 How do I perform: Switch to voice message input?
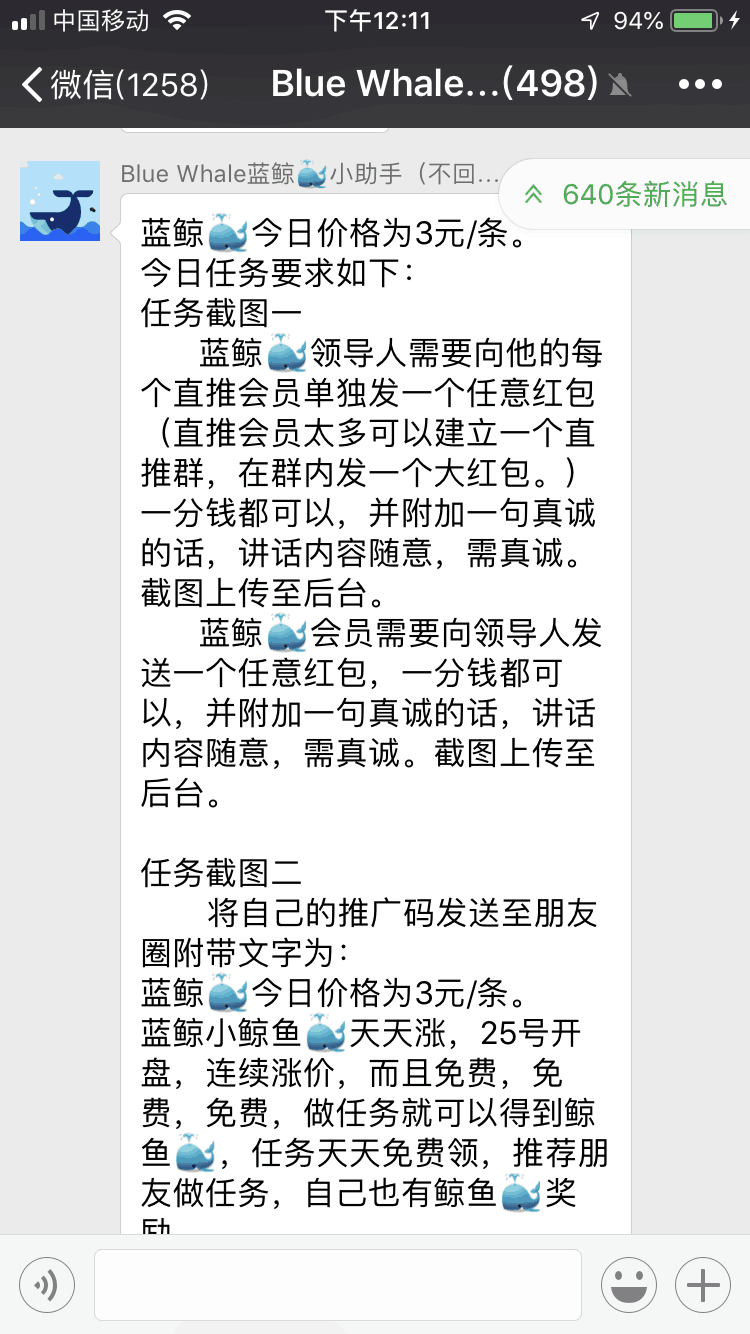pos(47,1284)
